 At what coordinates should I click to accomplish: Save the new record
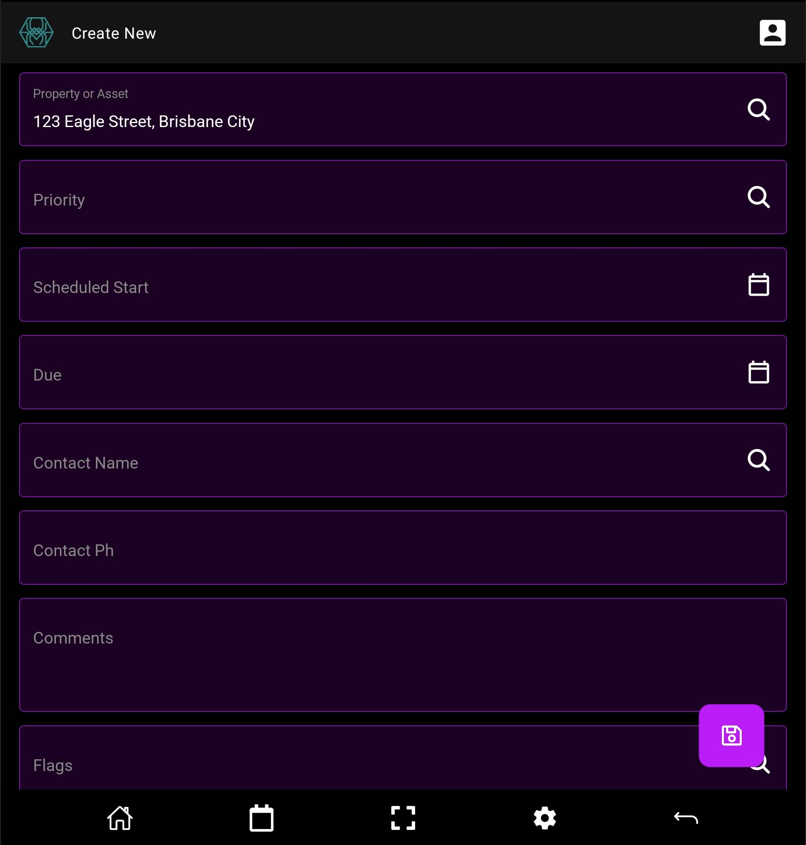pyautogui.click(x=731, y=736)
